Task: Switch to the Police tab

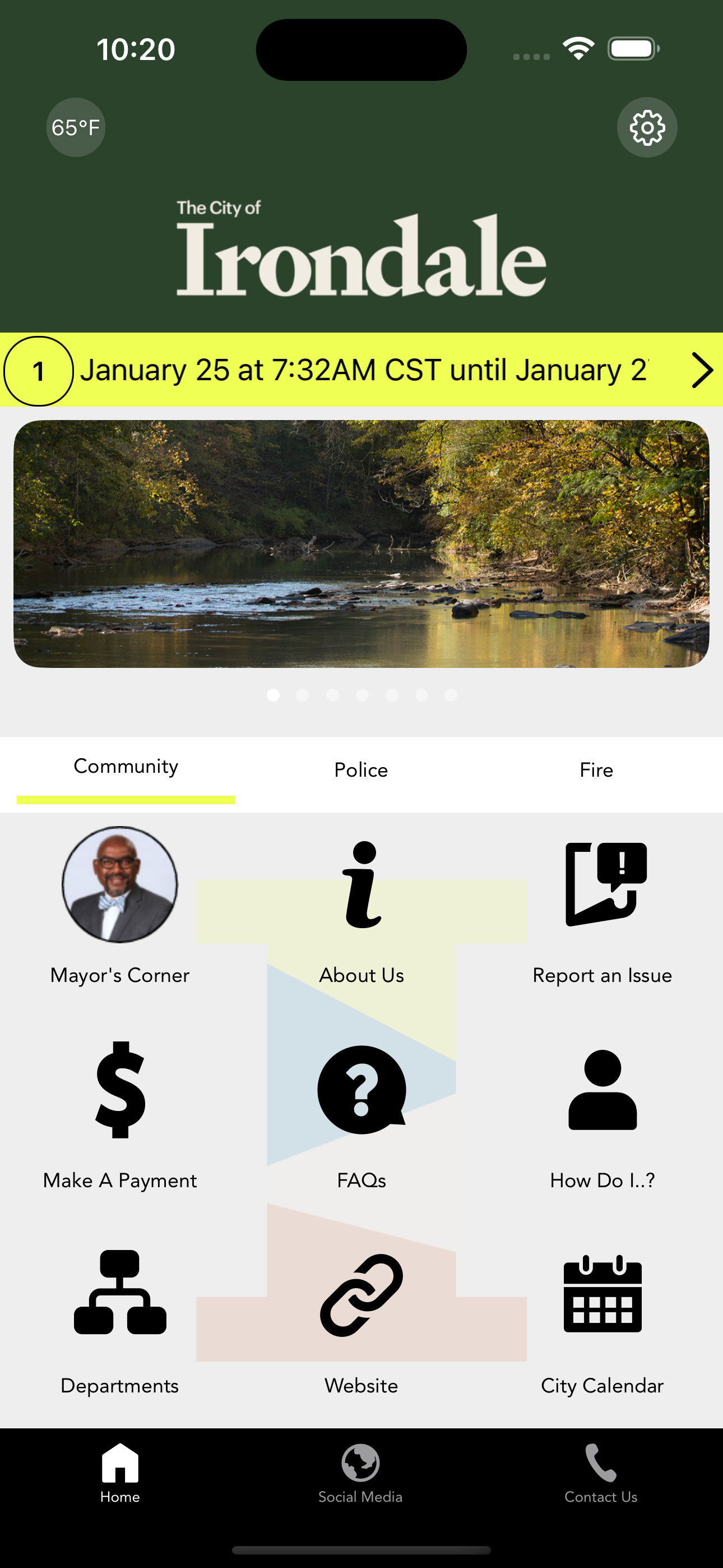Action: 361,769
